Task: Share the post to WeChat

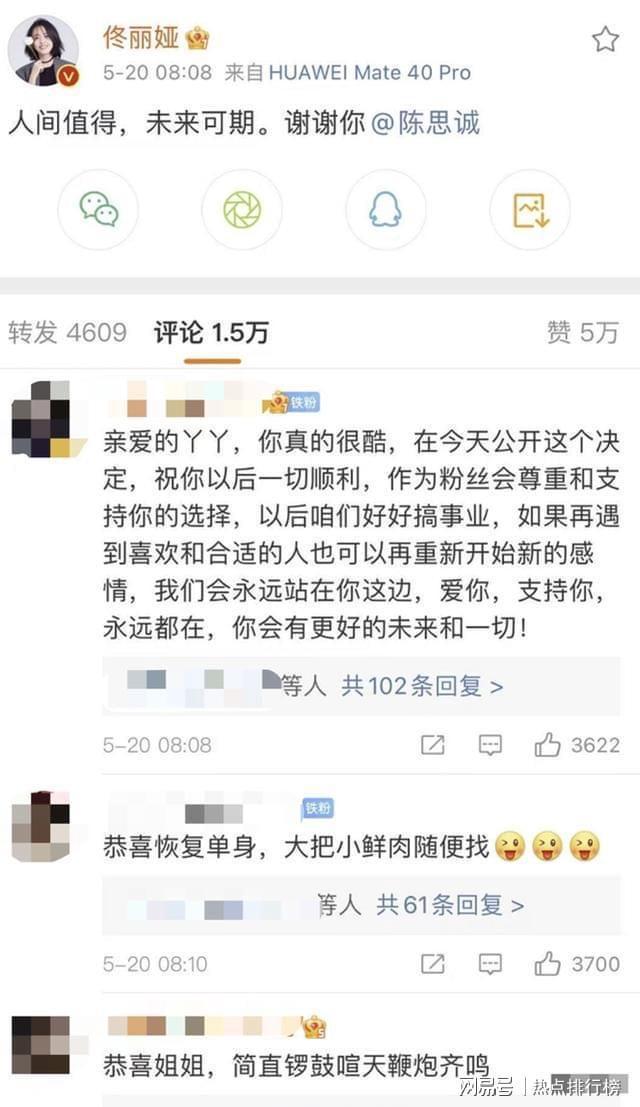Action: point(98,209)
